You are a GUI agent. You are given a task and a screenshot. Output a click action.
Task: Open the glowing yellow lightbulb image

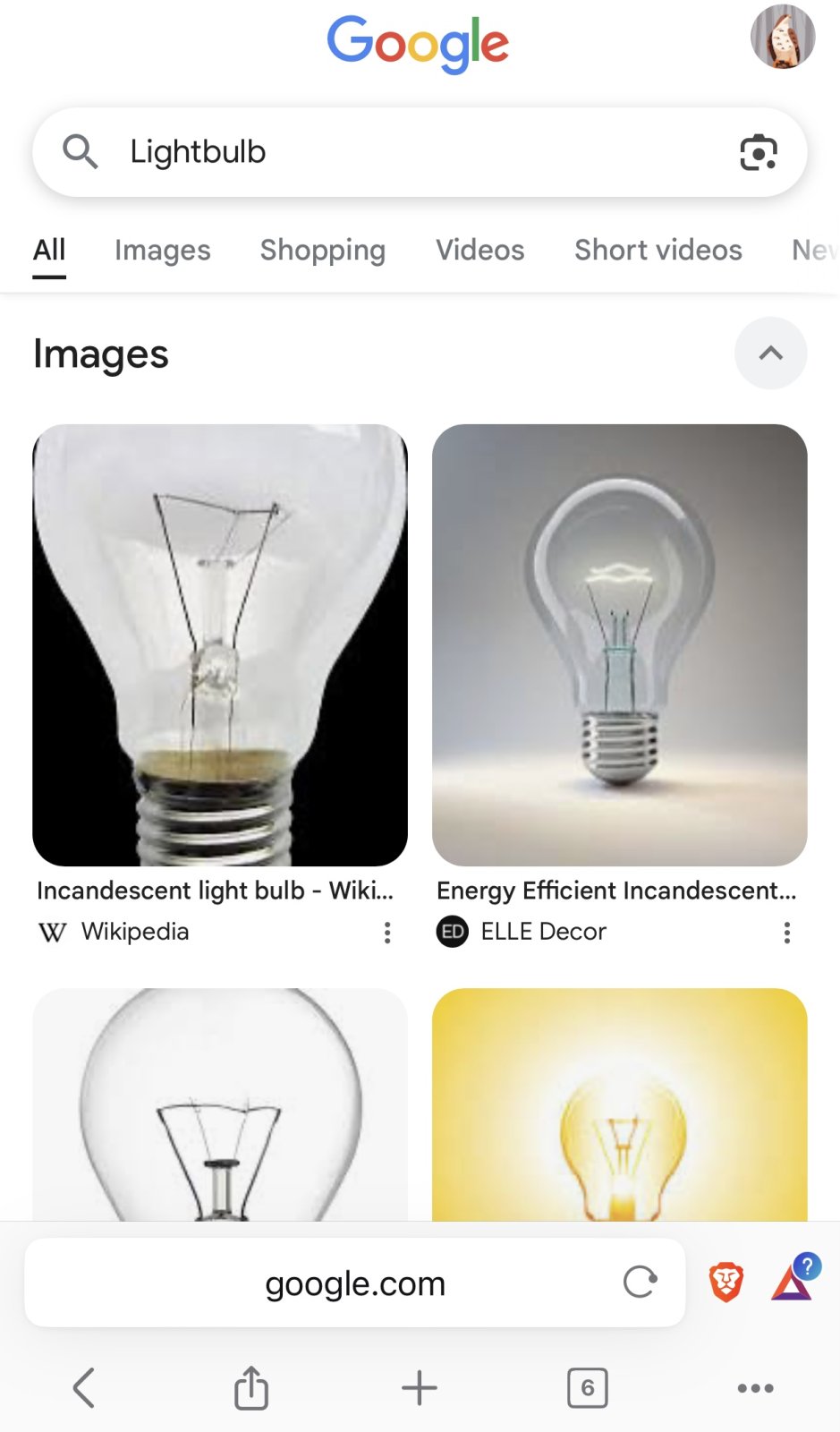click(x=619, y=1105)
